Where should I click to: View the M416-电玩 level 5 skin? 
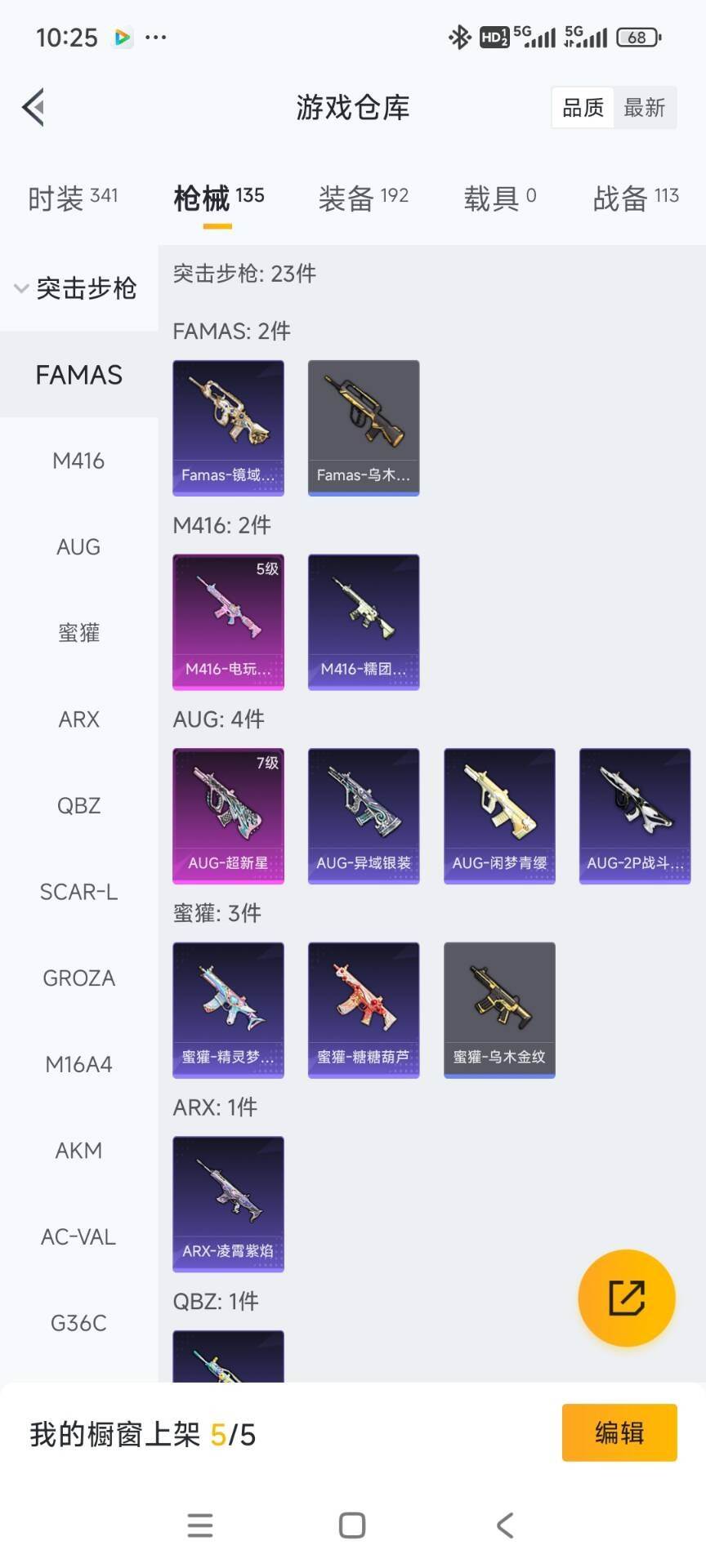228,621
